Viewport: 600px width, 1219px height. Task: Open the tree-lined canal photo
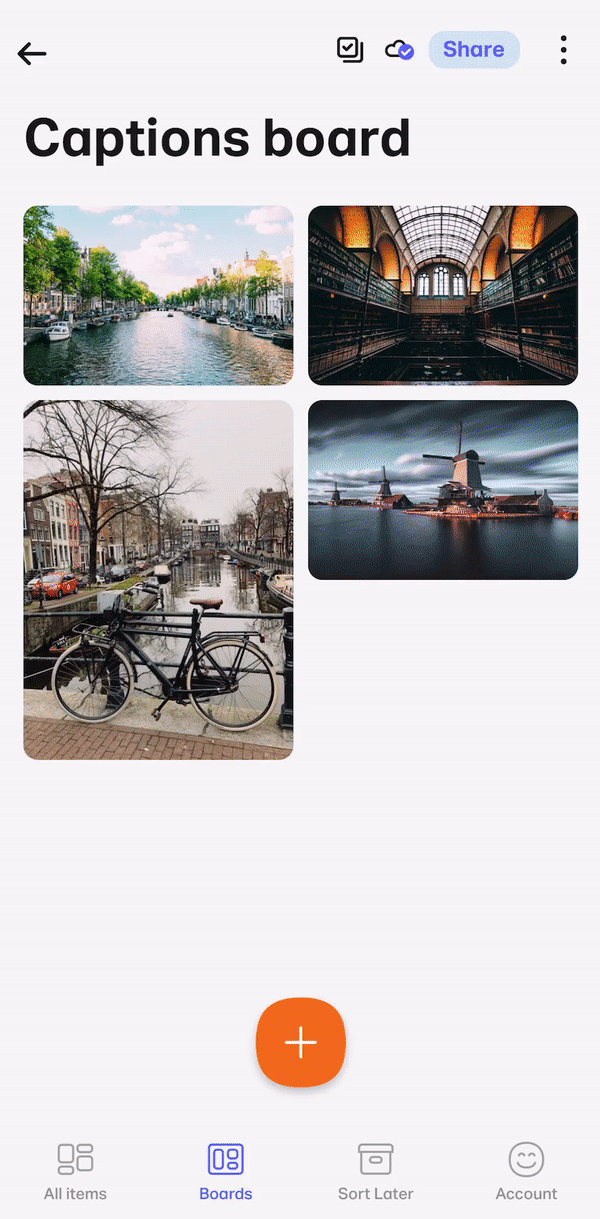click(x=158, y=295)
